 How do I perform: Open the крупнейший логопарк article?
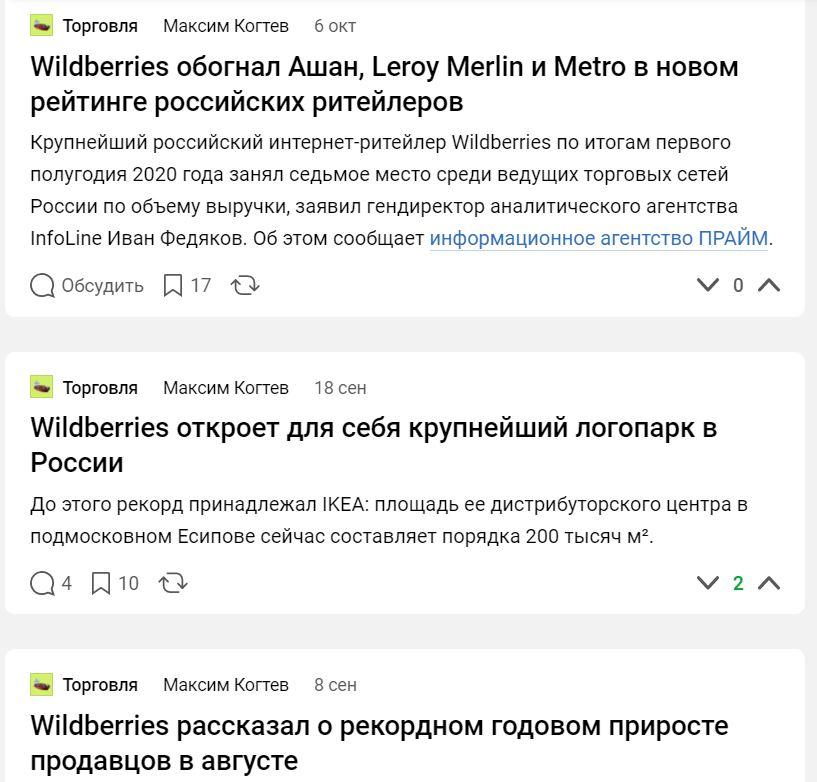click(x=374, y=445)
